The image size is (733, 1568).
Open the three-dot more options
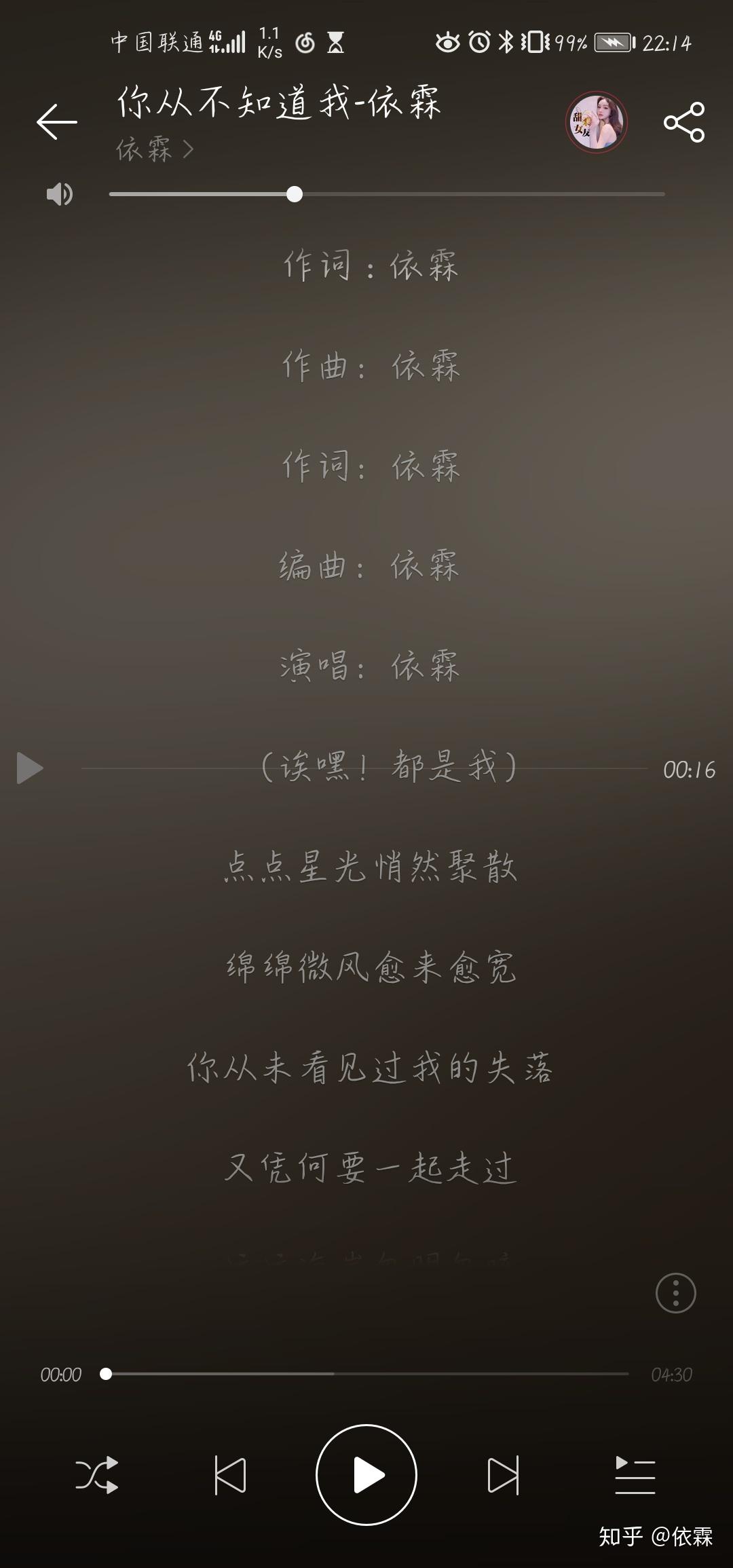pos(675,1293)
